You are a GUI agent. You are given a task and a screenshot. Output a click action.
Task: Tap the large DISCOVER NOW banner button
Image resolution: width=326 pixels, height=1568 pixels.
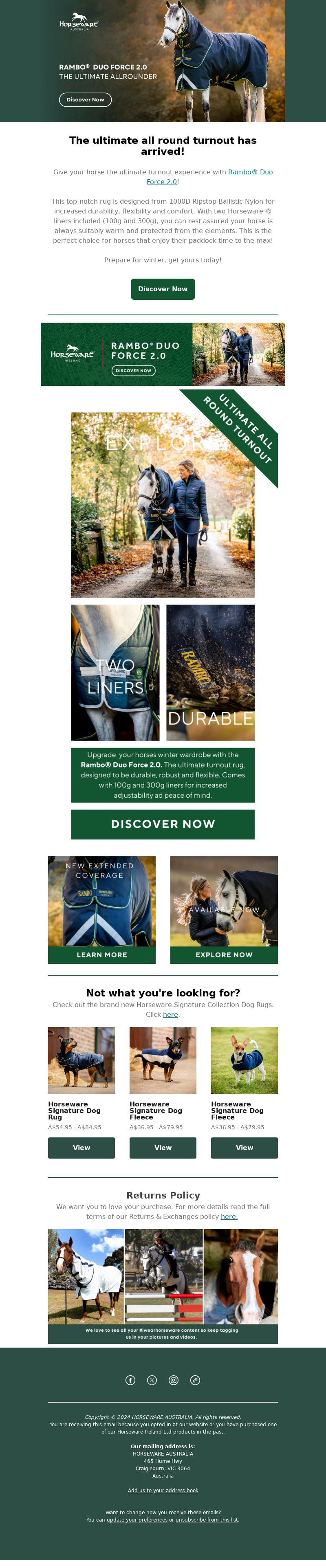click(x=163, y=824)
